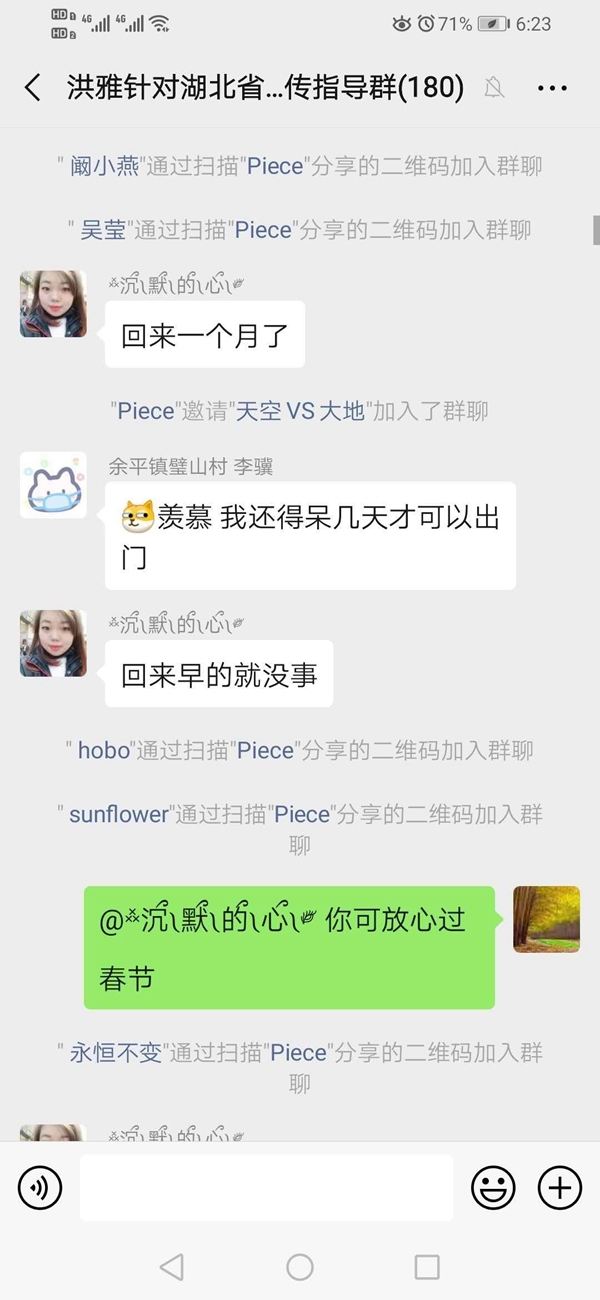Open the emoji picker
This screenshot has width=600, height=1300.
pyautogui.click(x=493, y=1188)
